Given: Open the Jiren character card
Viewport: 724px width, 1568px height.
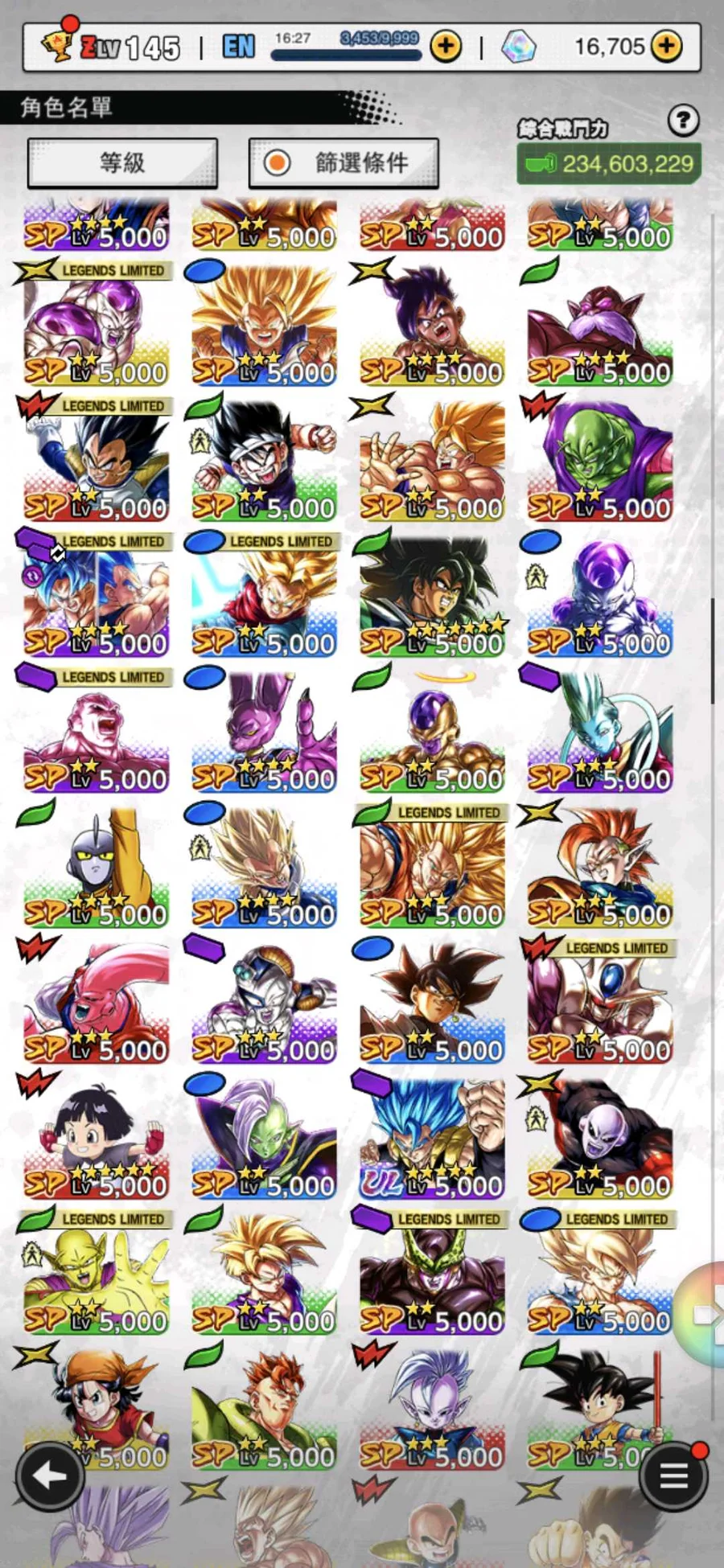Looking at the screenshot, I should [x=600, y=1134].
